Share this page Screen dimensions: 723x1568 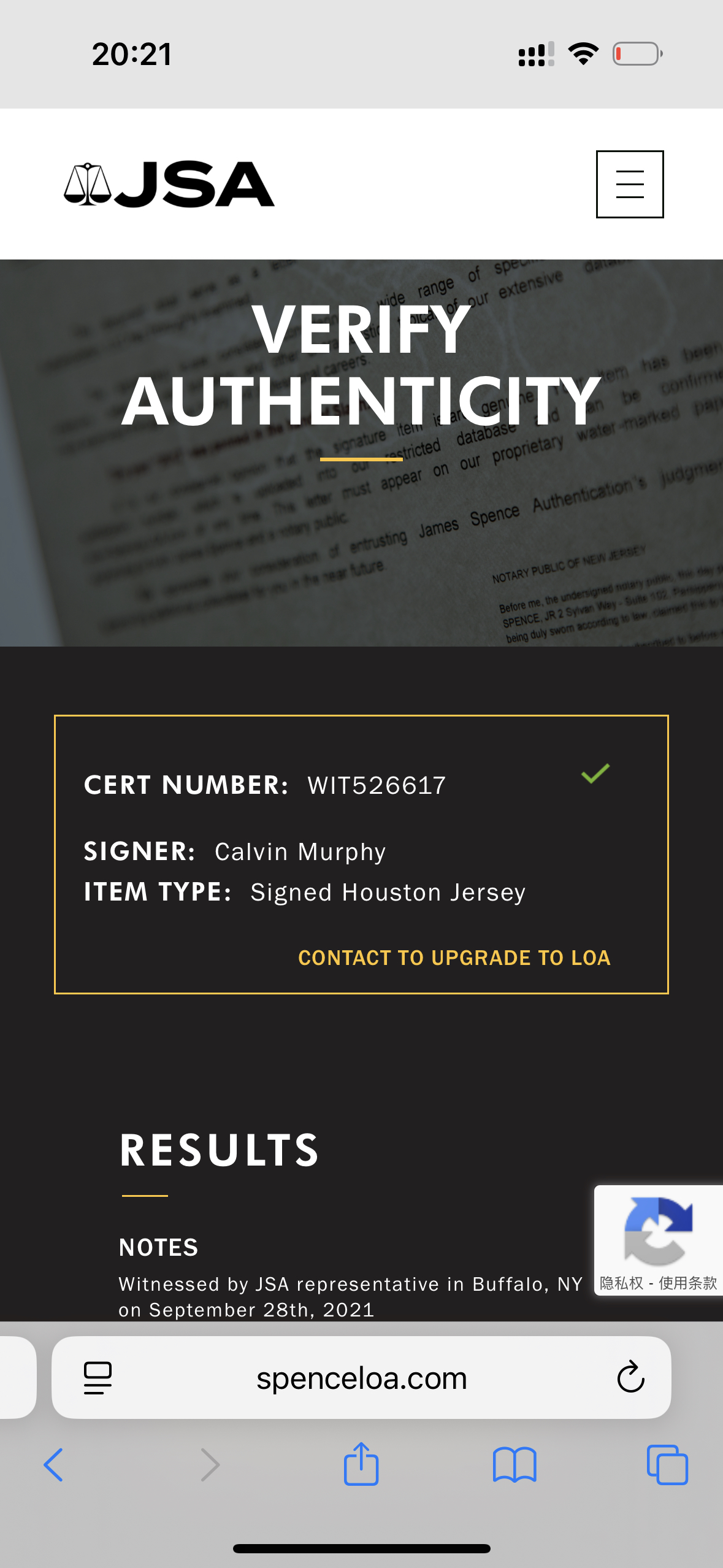(x=361, y=1465)
